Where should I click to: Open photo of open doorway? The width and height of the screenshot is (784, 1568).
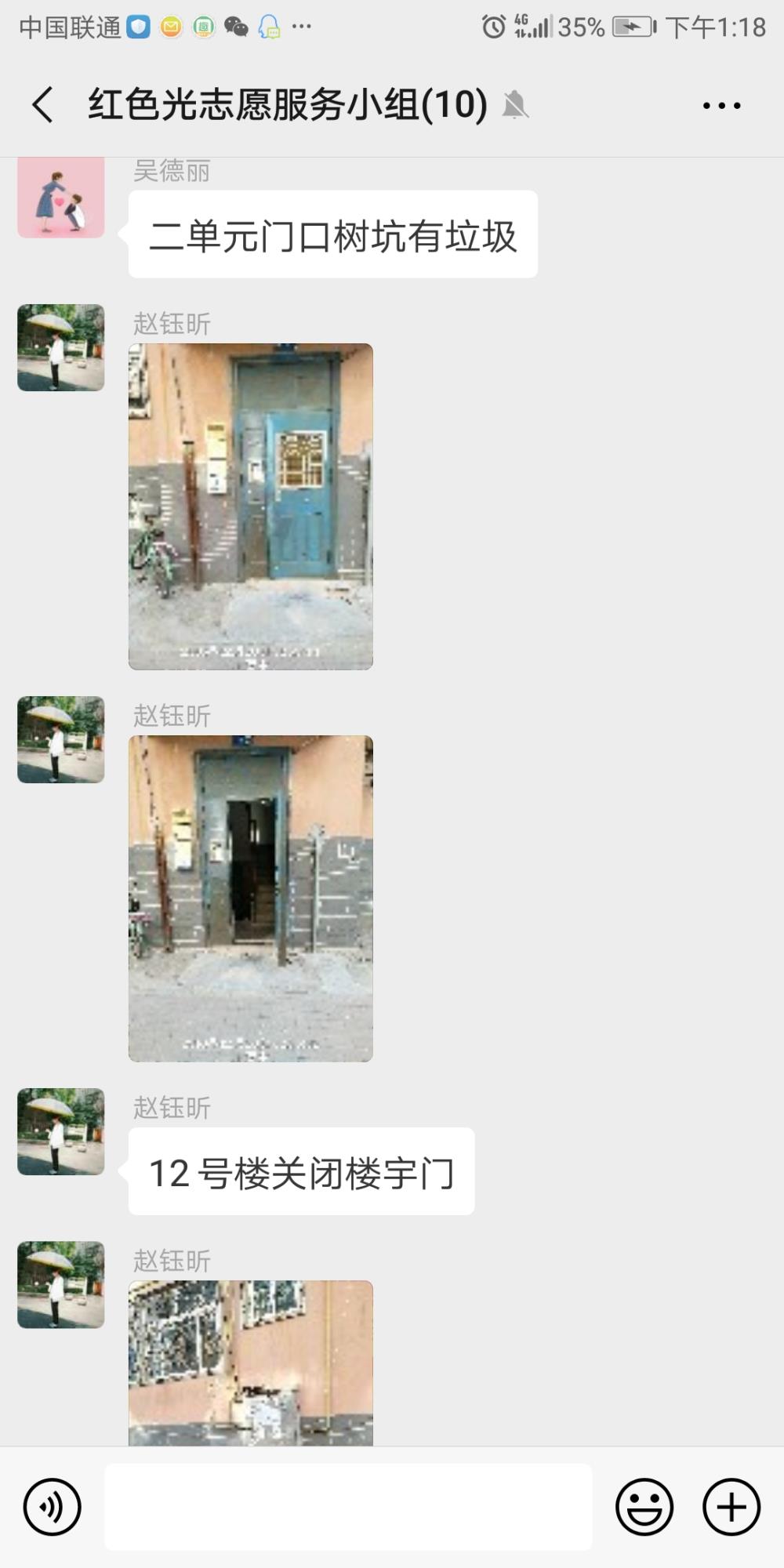pos(251,898)
